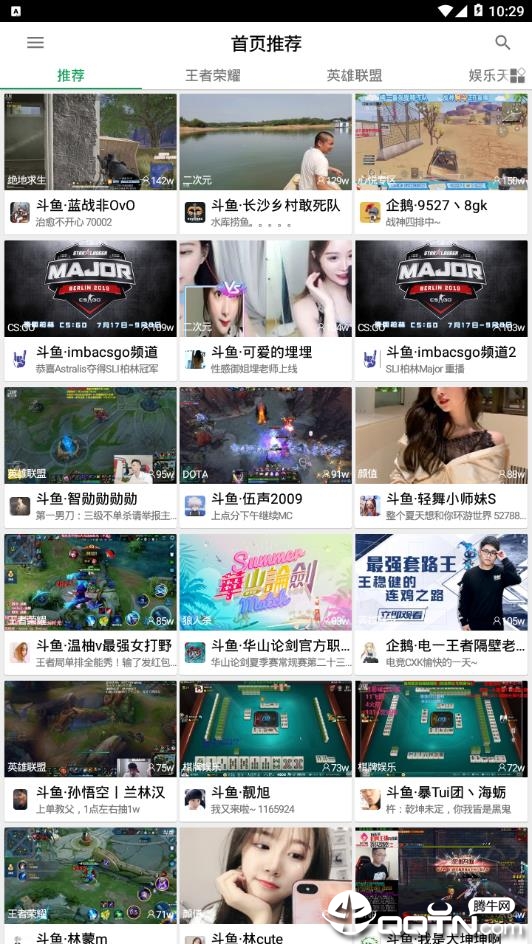The height and width of the screenshot is (944, 532).
Task: Open the 华山论剑官方 stream card
Action: coord(265,604)
